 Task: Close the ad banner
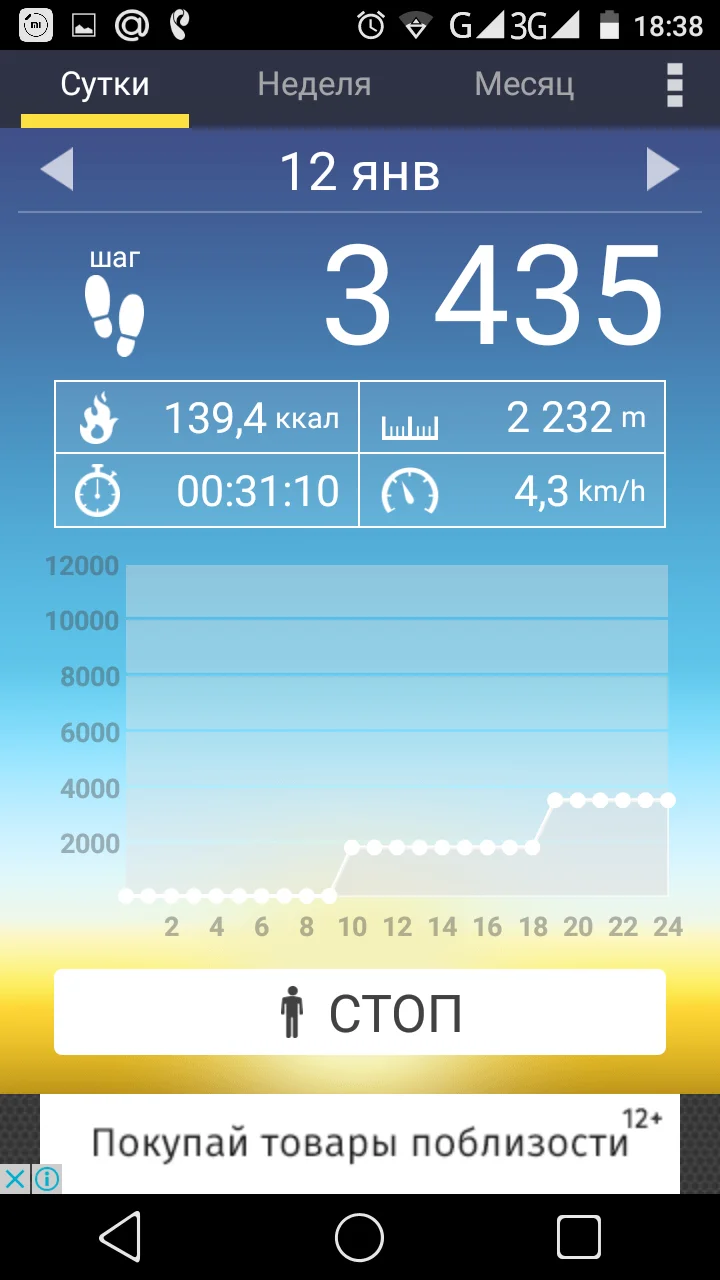(x=15, y=1179)
